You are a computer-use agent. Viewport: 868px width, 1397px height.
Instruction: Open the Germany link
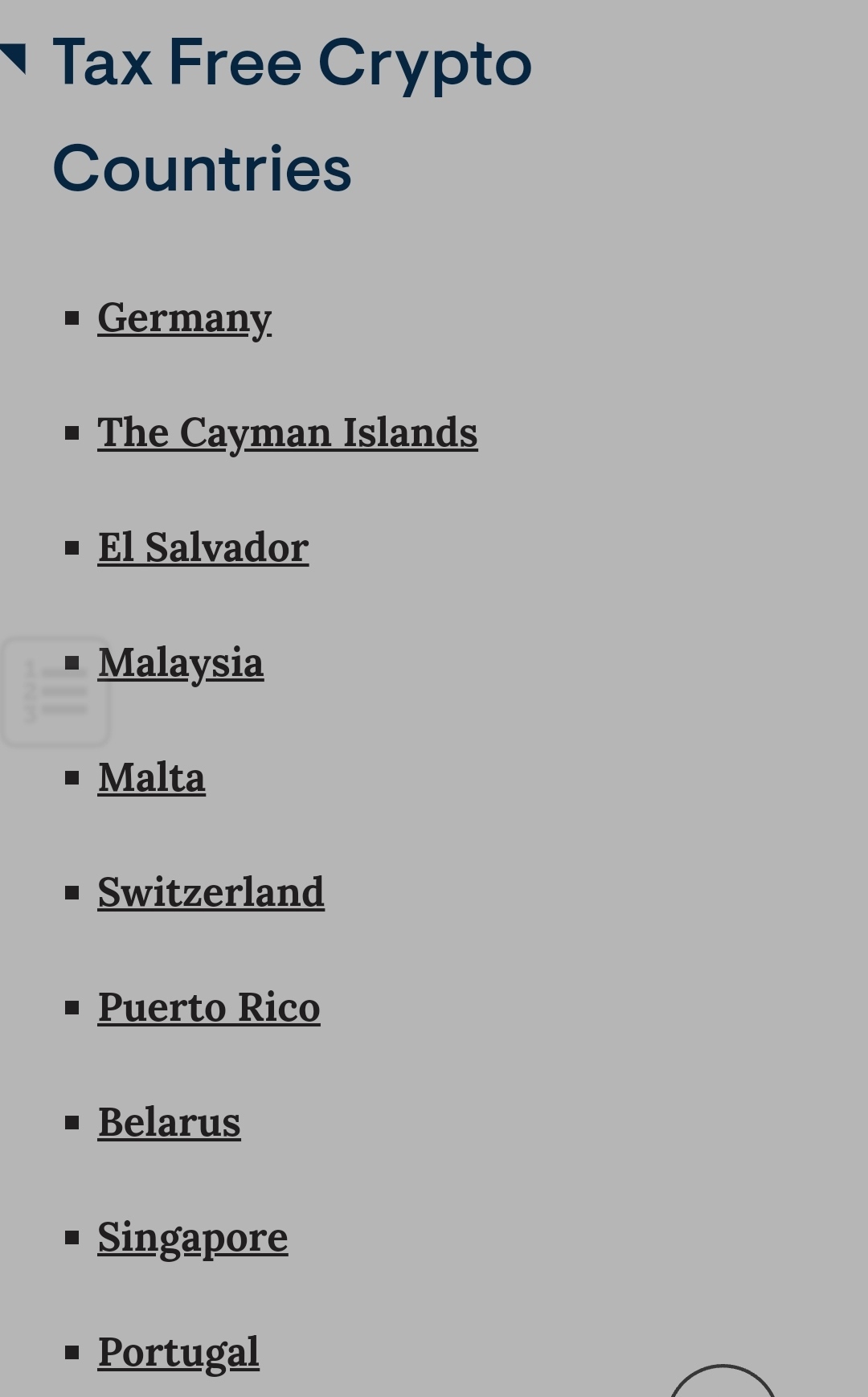(184, 317)
